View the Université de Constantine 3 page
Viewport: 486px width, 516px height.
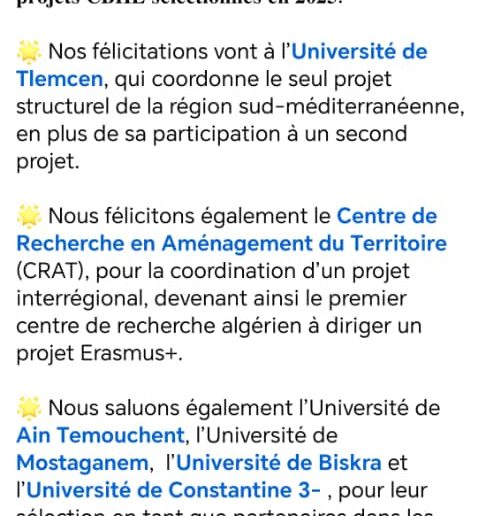[173, 490]
